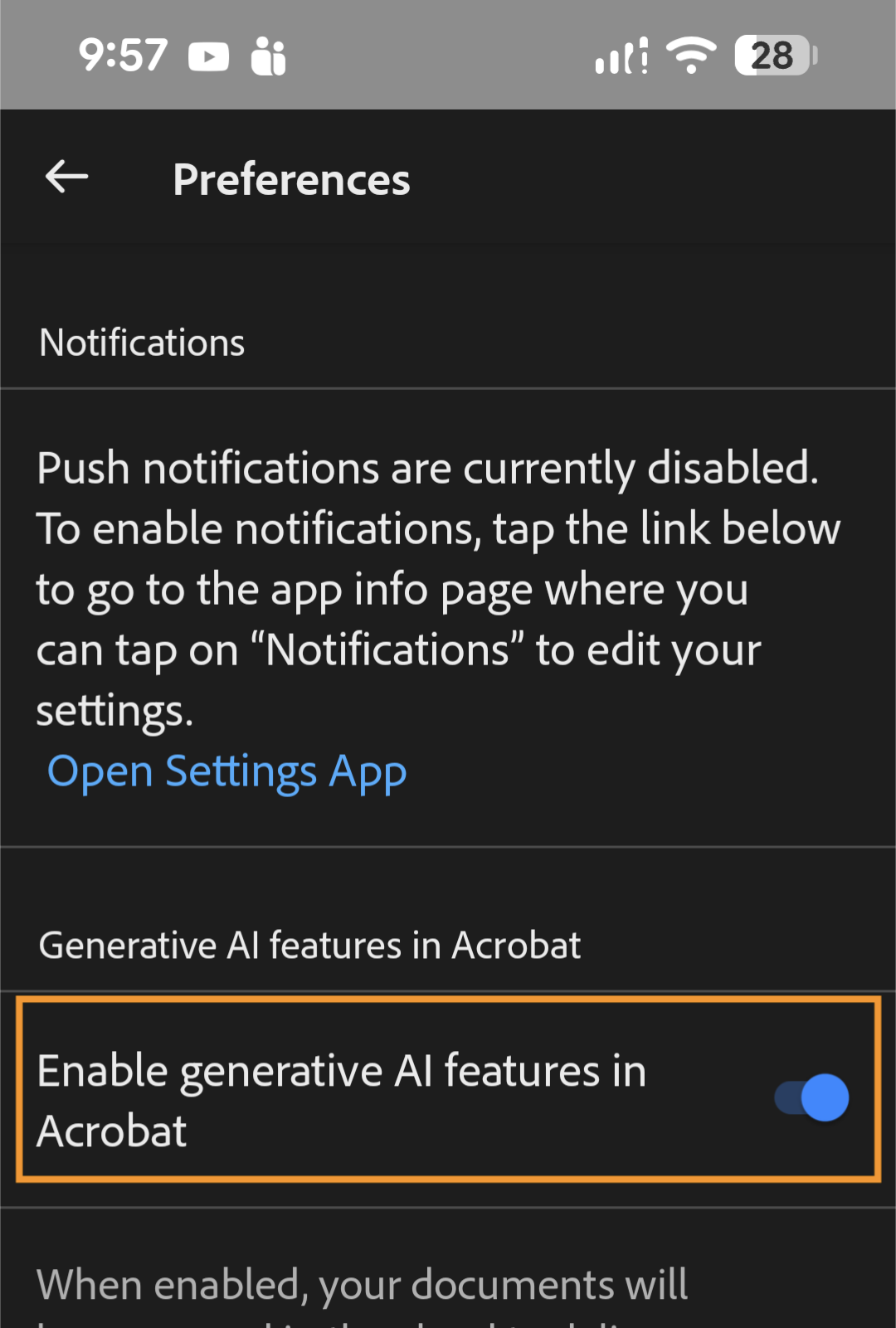Image resolution: width=896 pixels, height=1328 pixels.
Task: Disable generative AI features in Acrobat
Action: (x=811, y=1097)
